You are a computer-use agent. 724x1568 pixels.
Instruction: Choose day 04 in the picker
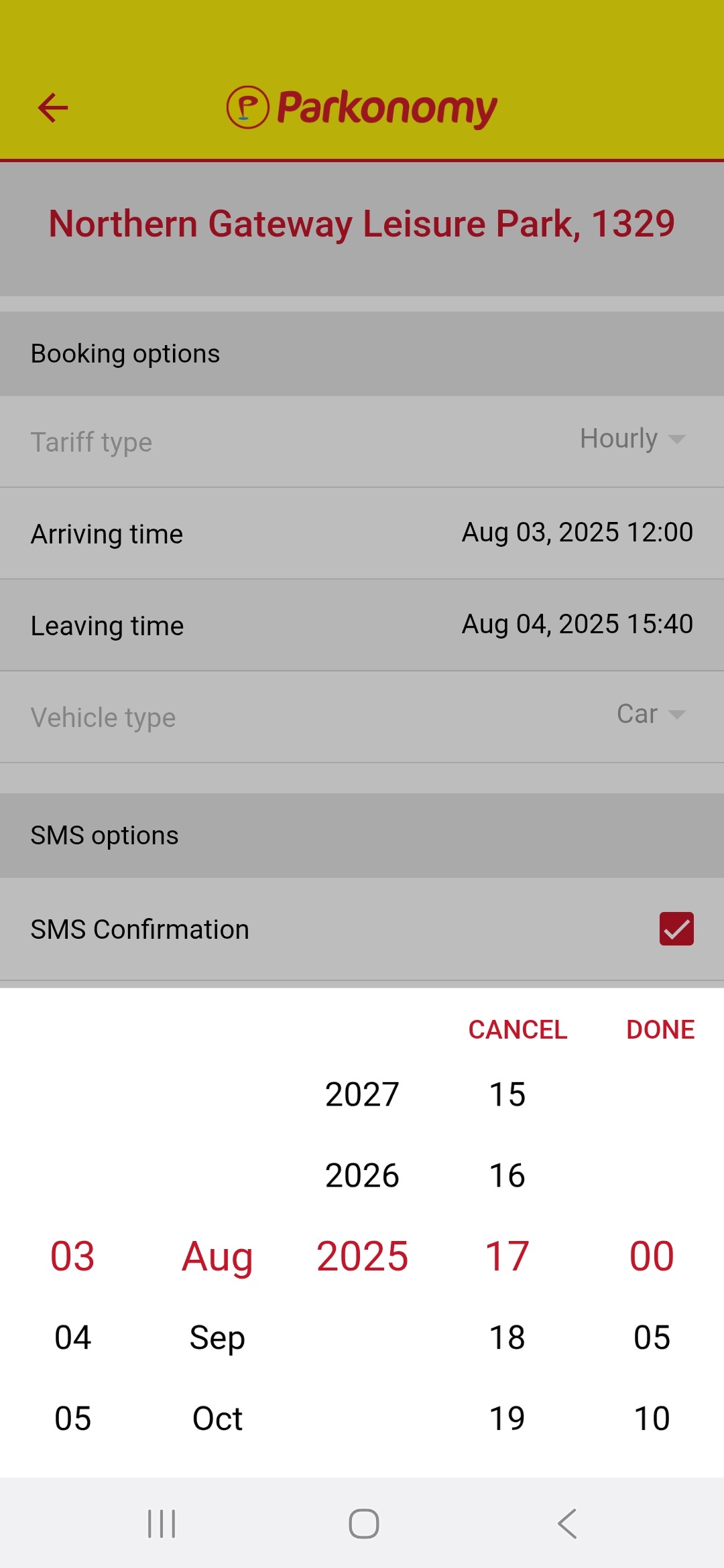[72, 1337]
